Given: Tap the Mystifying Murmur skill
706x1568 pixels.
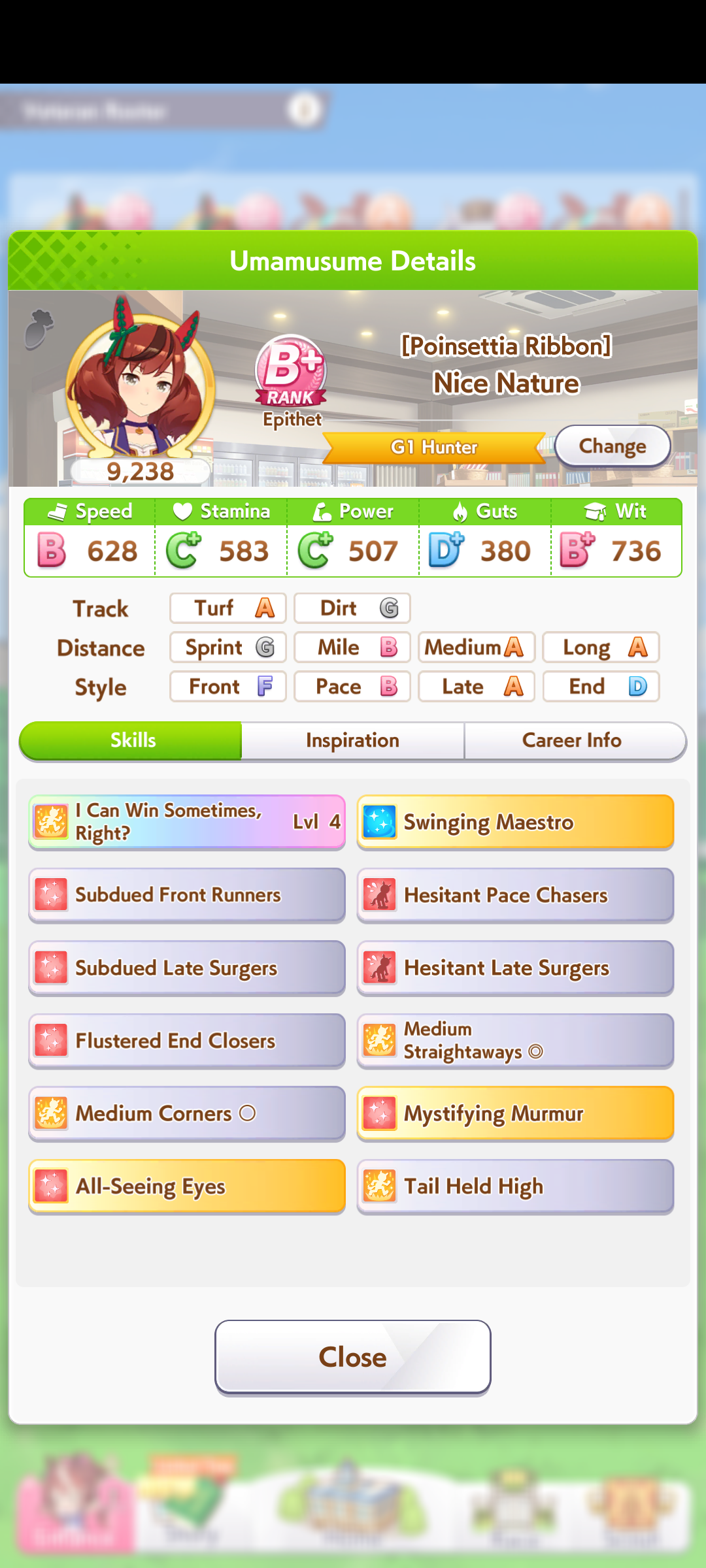Looking at the screenshot, I should point(515,1113).
